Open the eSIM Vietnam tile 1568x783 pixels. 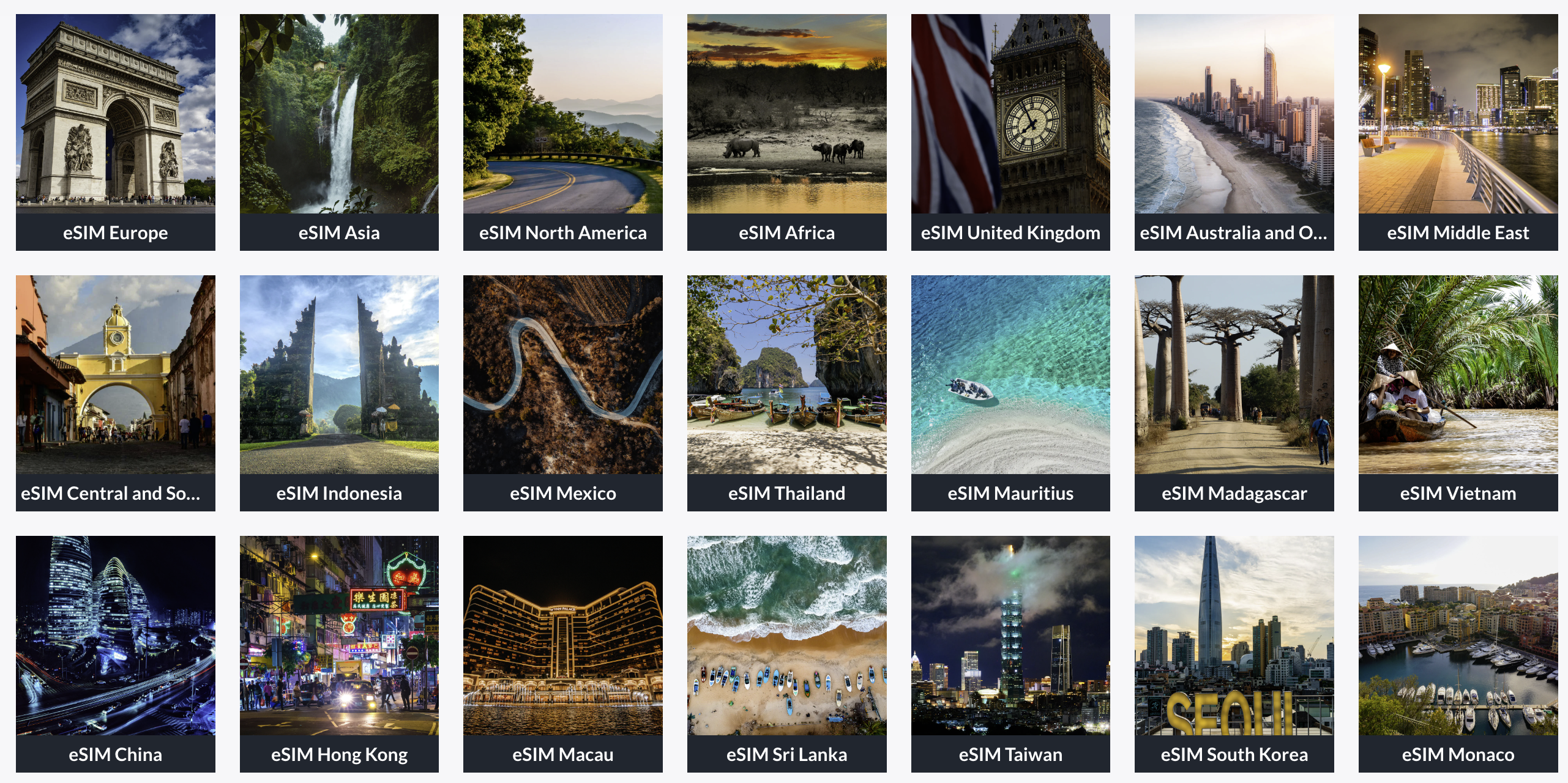point(1458,393)
